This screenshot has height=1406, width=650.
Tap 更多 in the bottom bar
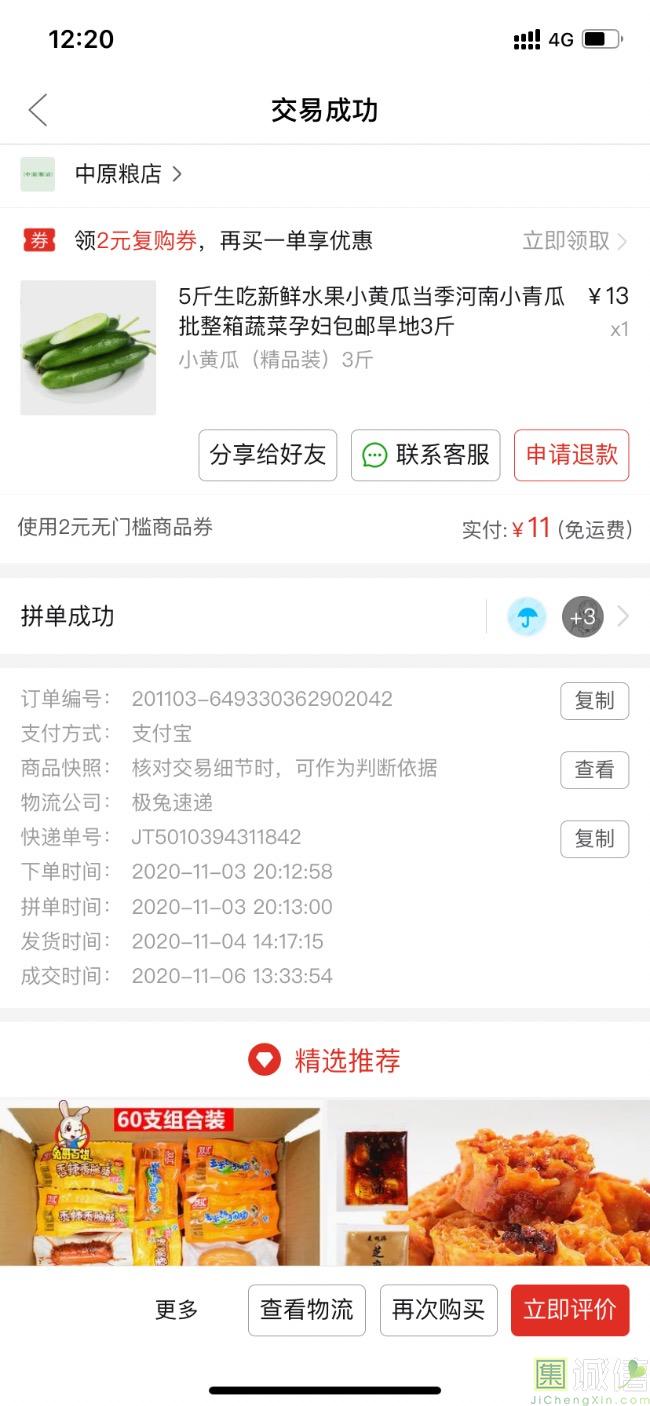pos(177,1310)
